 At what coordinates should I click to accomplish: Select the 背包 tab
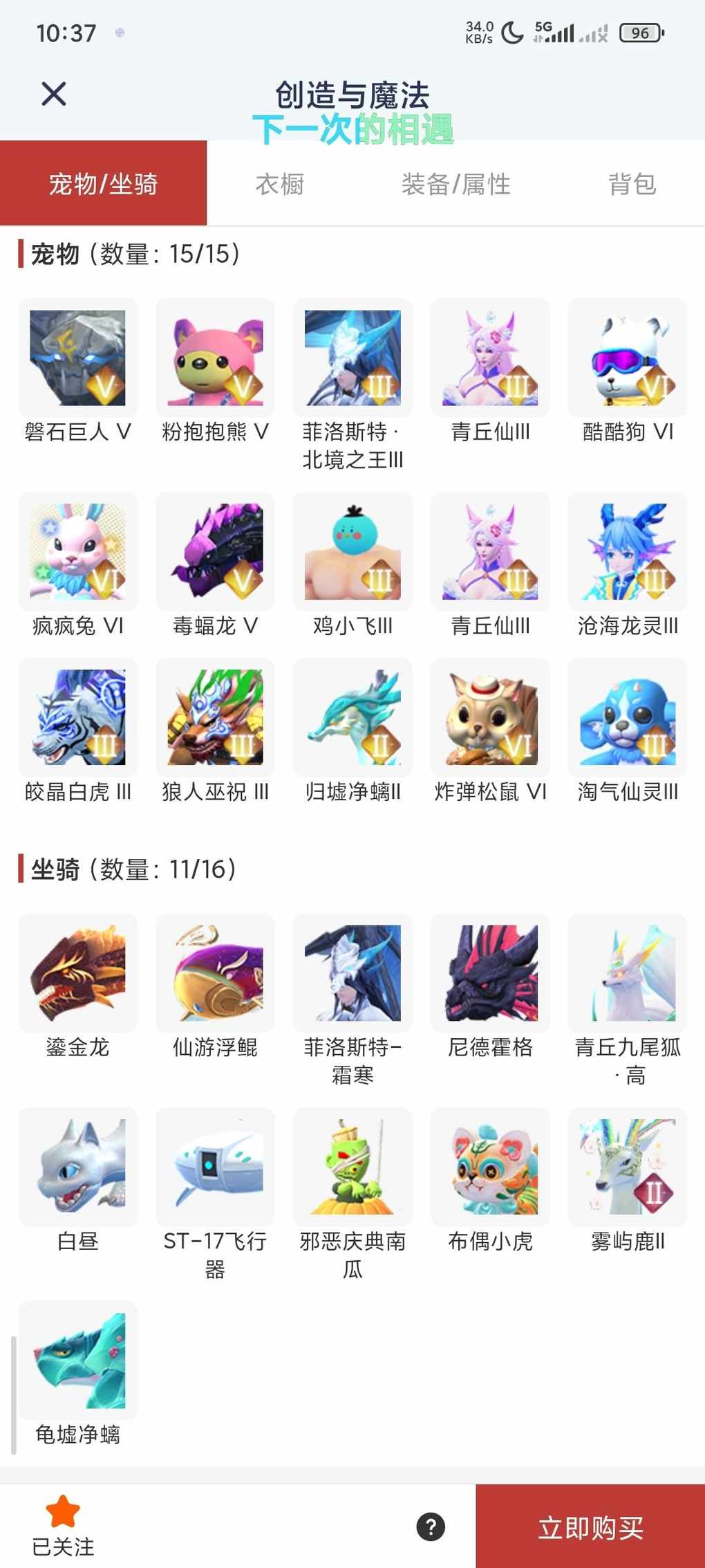pos(632,184)
